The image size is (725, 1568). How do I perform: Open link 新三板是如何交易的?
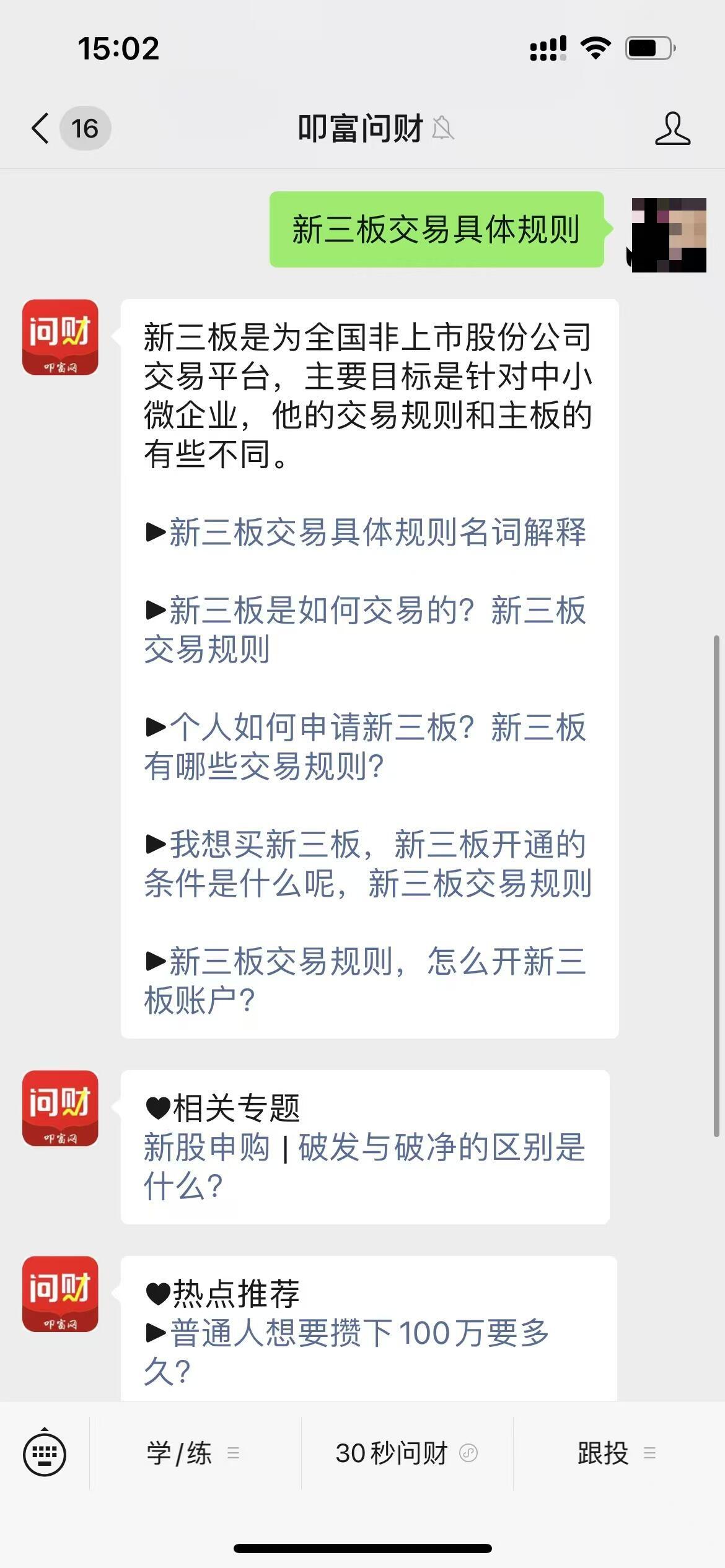[364, 630]
